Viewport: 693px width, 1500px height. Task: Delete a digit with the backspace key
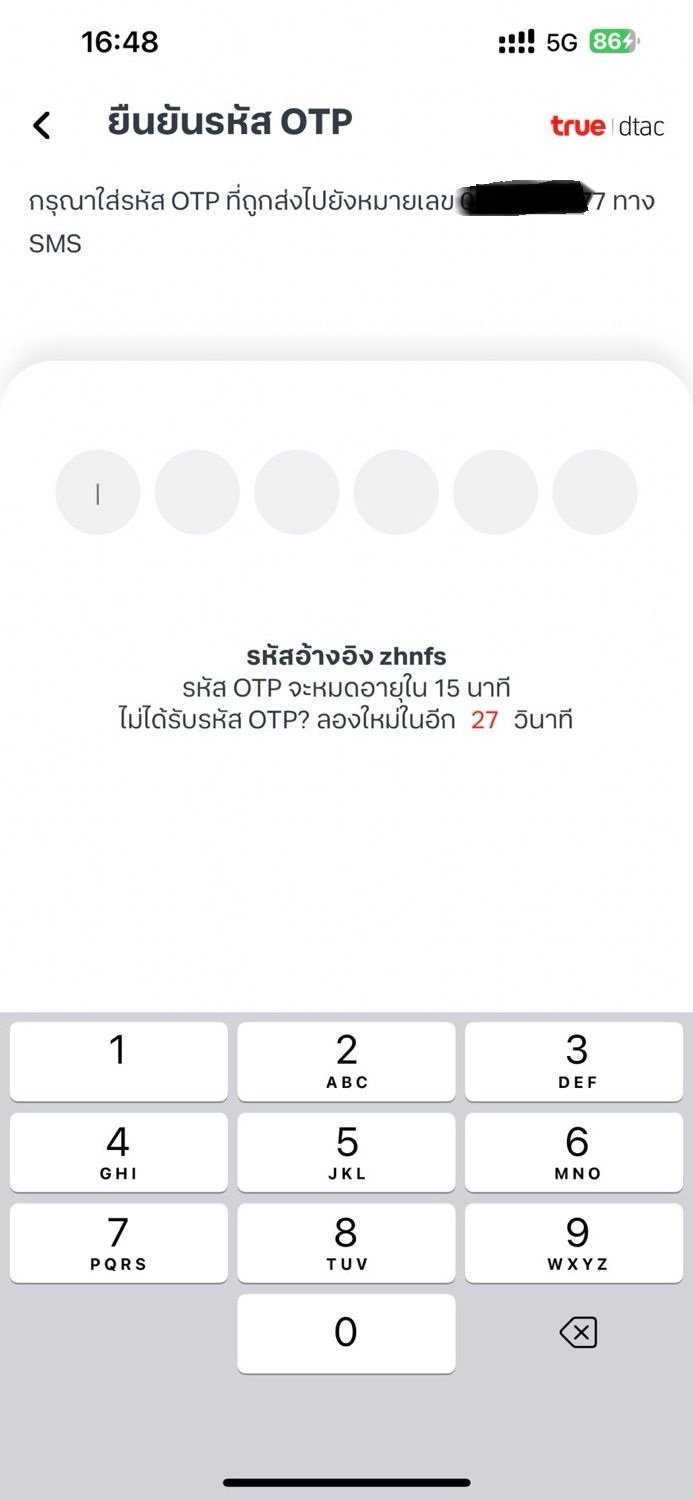[577, 1332]
